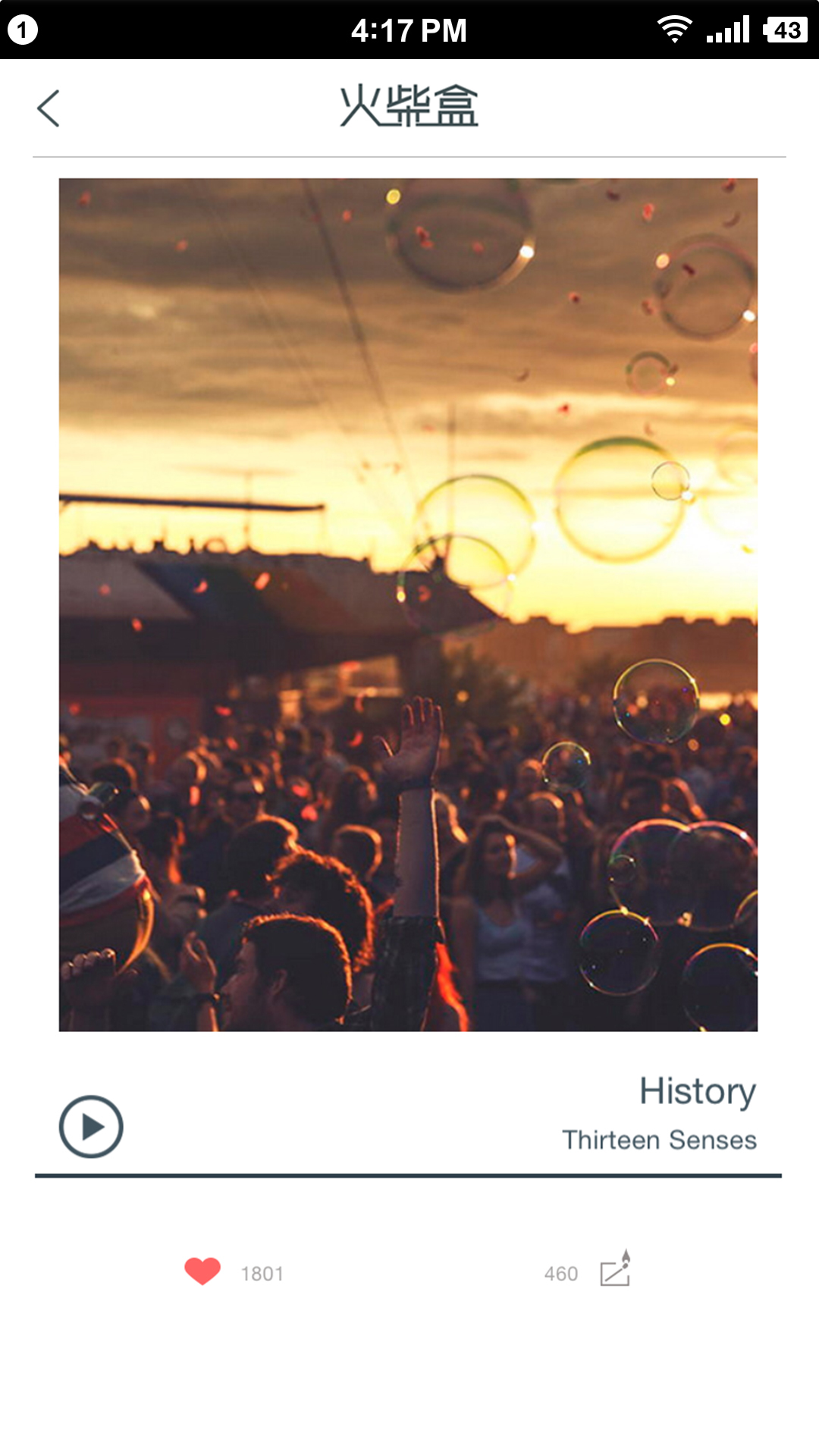Like this song with the heart icon
Image resolution: width=819 pixels, height=1456 pixels.
(202, 1271)
